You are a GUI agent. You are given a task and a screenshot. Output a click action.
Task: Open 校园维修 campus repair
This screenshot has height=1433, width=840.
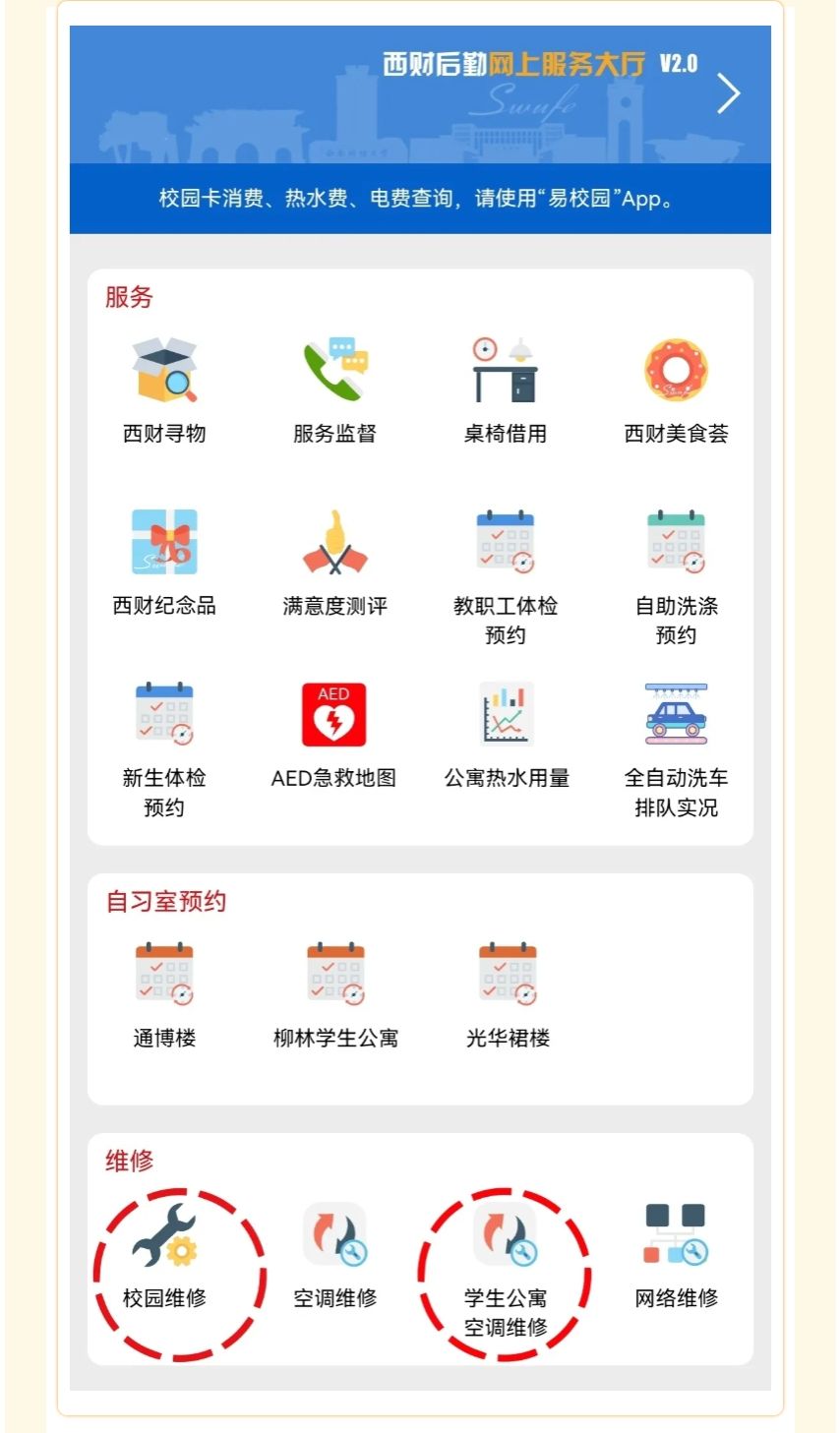tap(164, 1256)
